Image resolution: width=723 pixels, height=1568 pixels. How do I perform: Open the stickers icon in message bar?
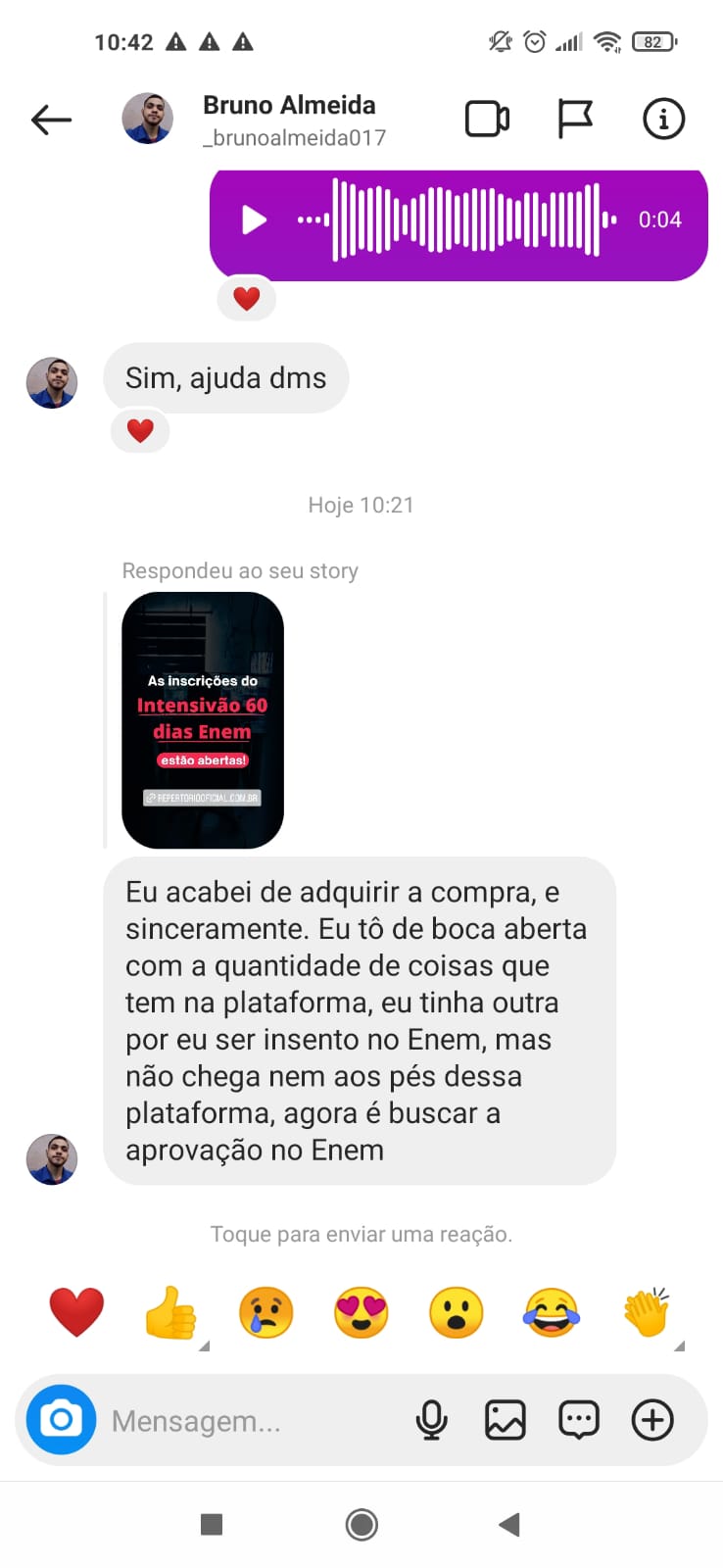(x=578, y=1418)
